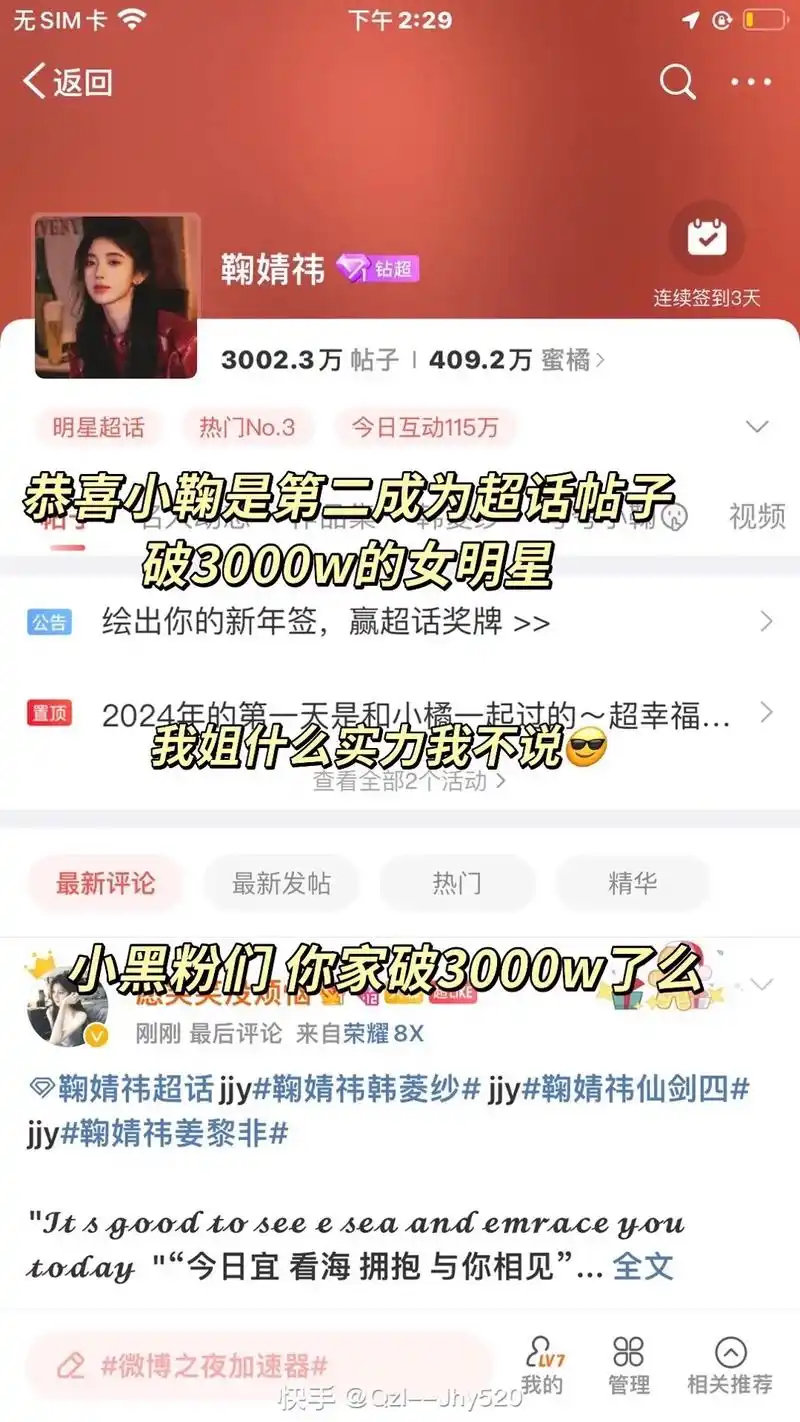Tap the 连续签到 calendar check-in icon
The width and height of the screenshot is (800, 1422).
point(707,237)
